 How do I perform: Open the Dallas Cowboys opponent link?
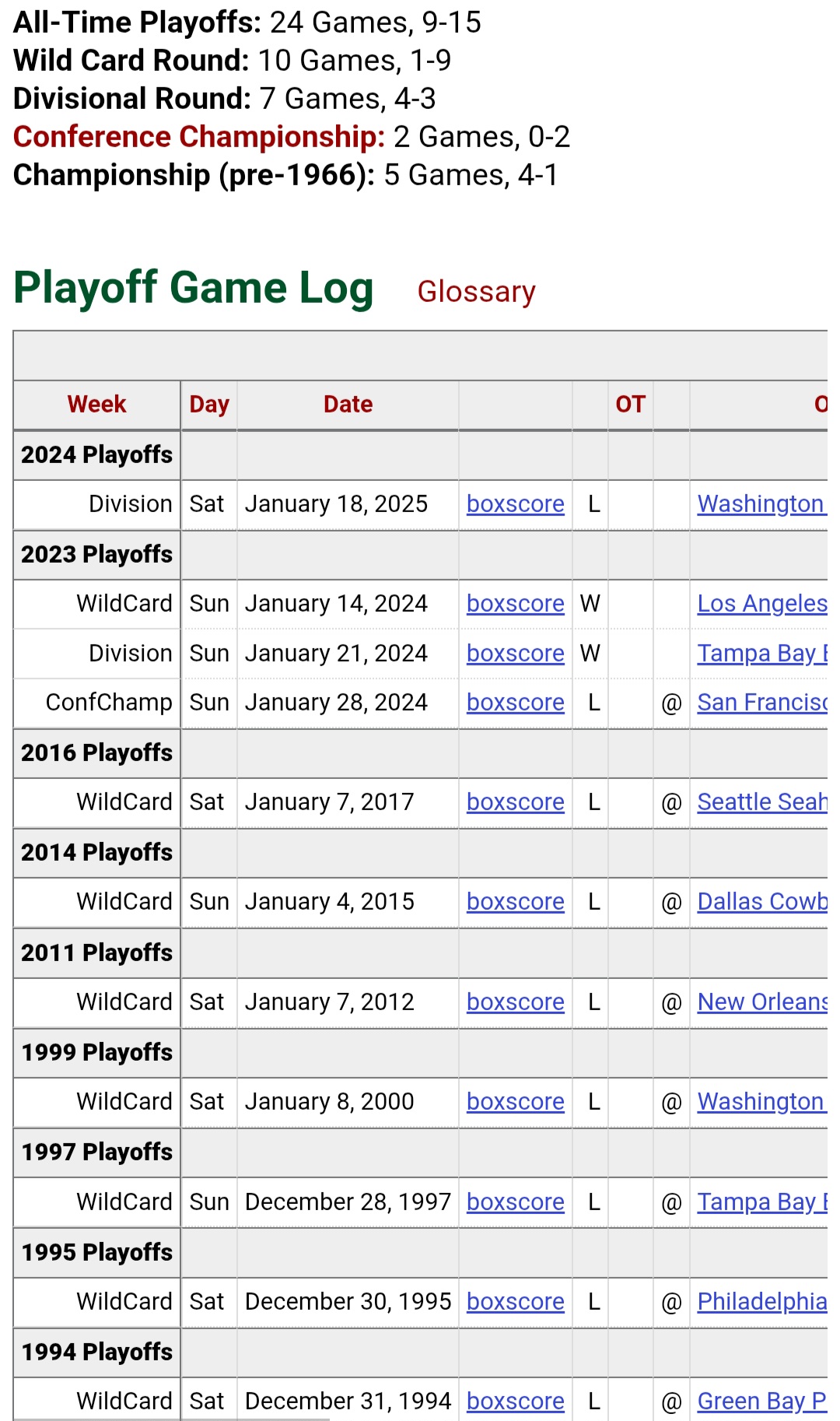(762, 902)
